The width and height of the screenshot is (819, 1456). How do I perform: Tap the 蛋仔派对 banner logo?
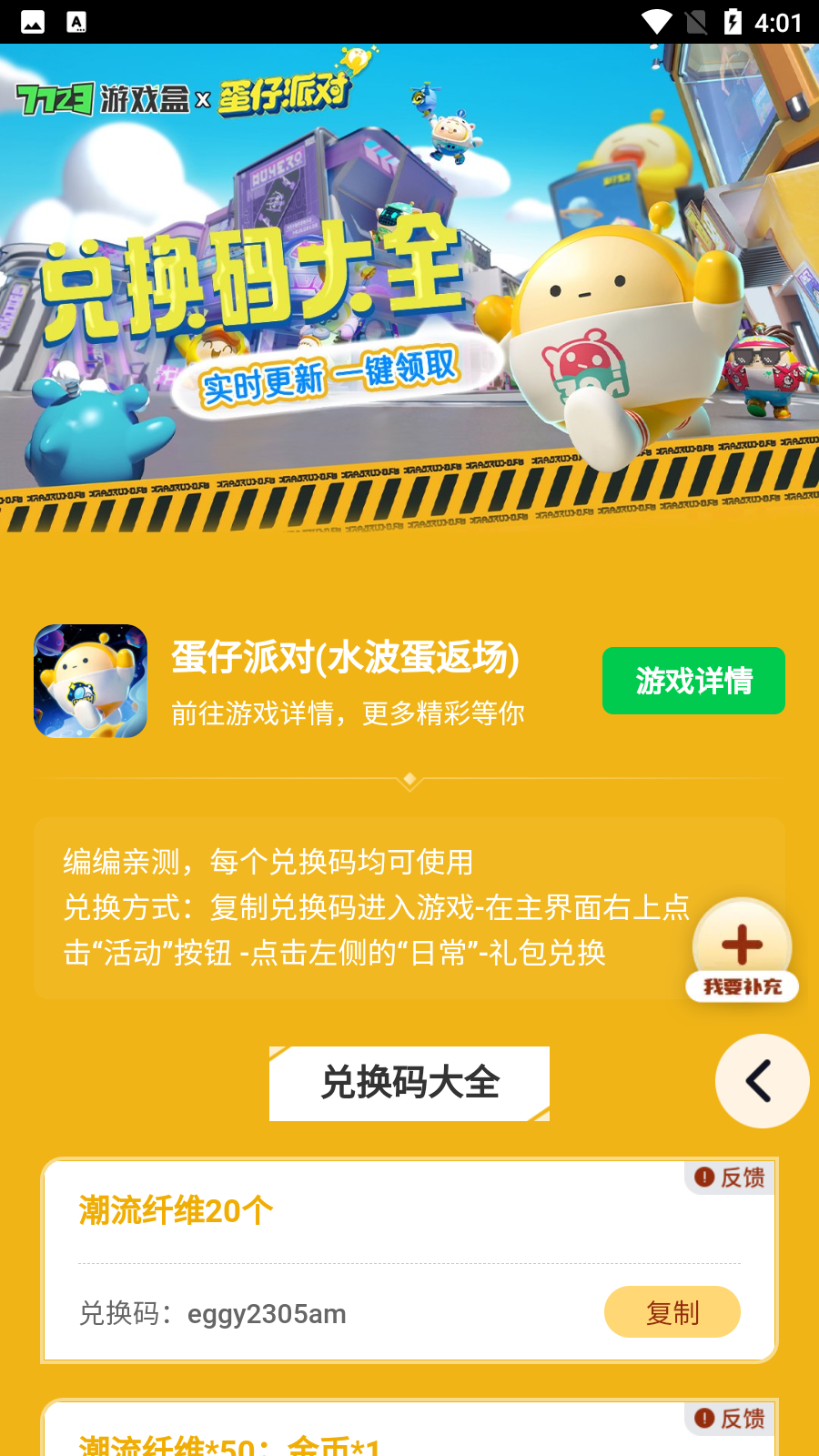click(x=282, y=94)
